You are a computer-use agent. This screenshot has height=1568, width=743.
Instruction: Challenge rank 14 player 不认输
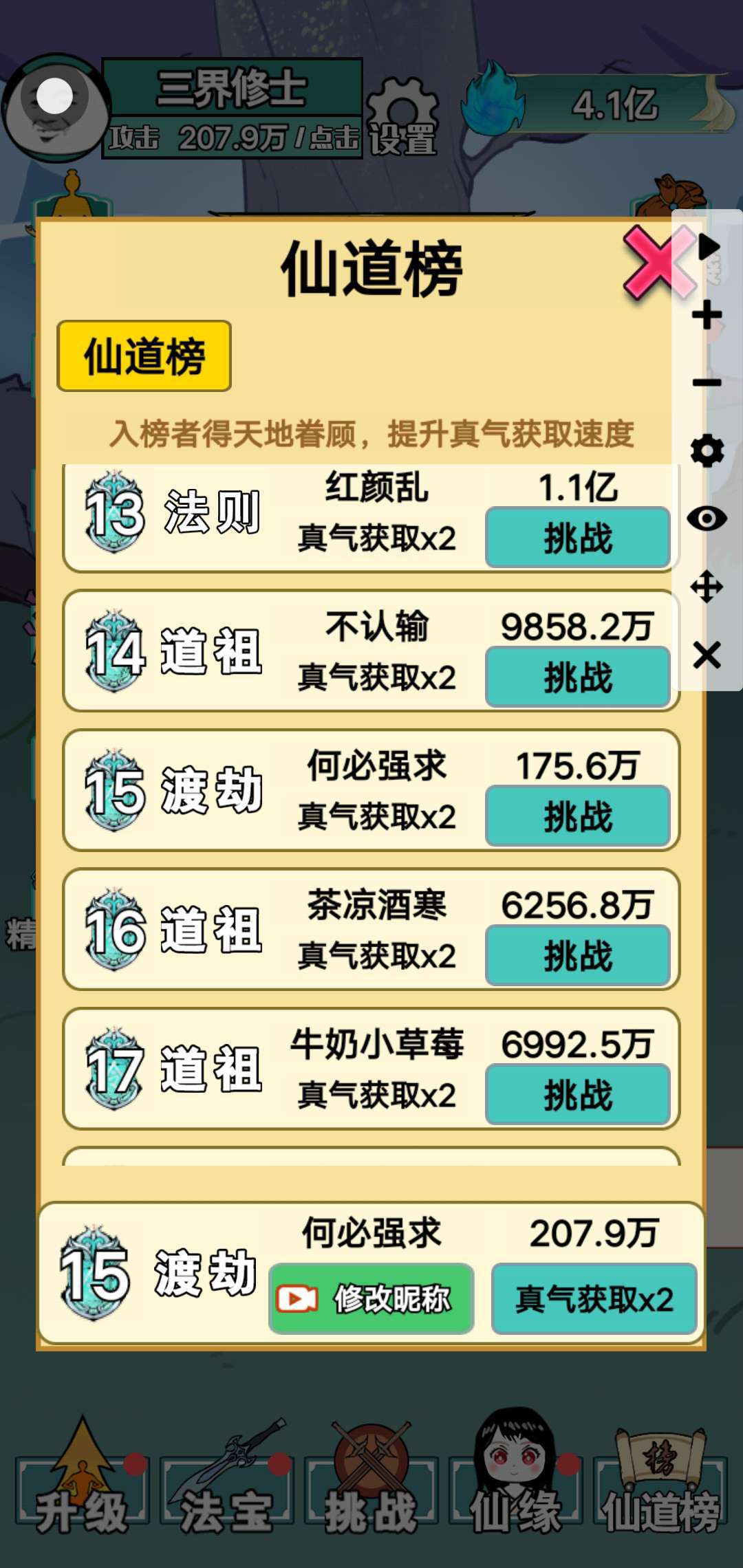coord(577,677)
